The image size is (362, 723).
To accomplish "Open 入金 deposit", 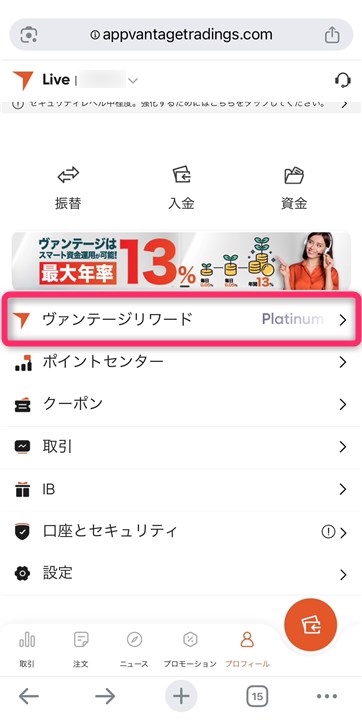I will pyautogui.click(x=181, y=189).
